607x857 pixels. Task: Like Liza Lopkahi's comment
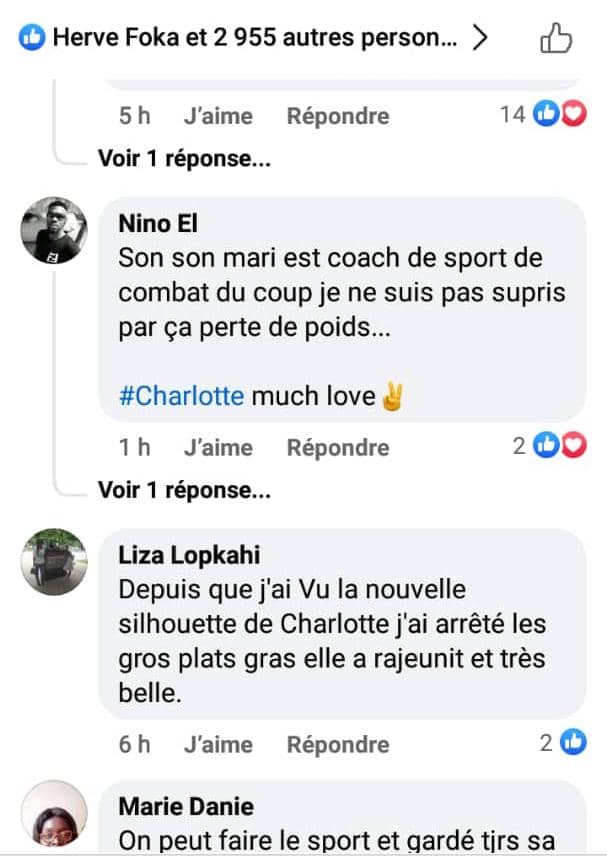[x=218, y=744]
